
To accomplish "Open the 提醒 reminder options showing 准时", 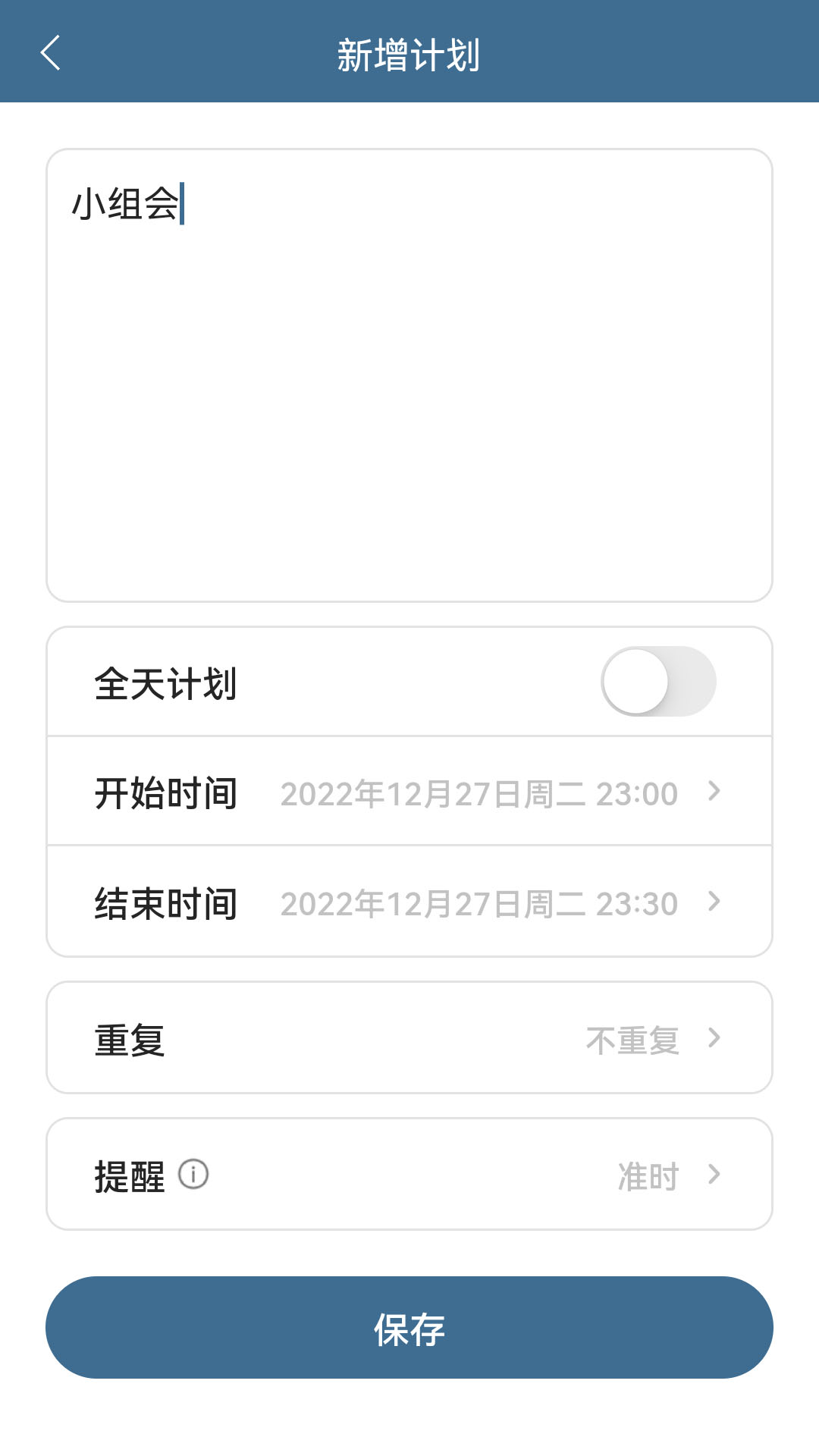I will tap(409, 1173).
